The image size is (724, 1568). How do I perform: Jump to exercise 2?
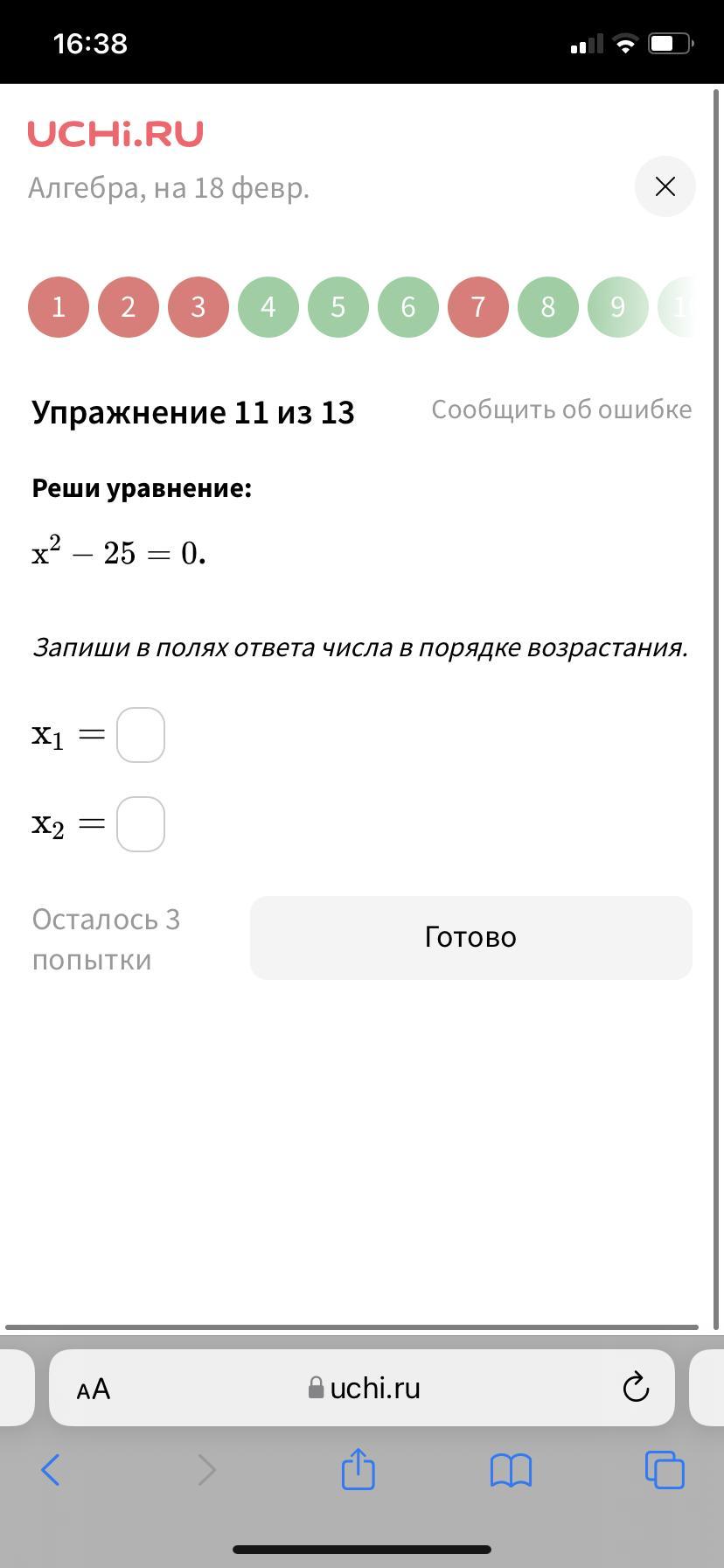click(x=129, y=307)
